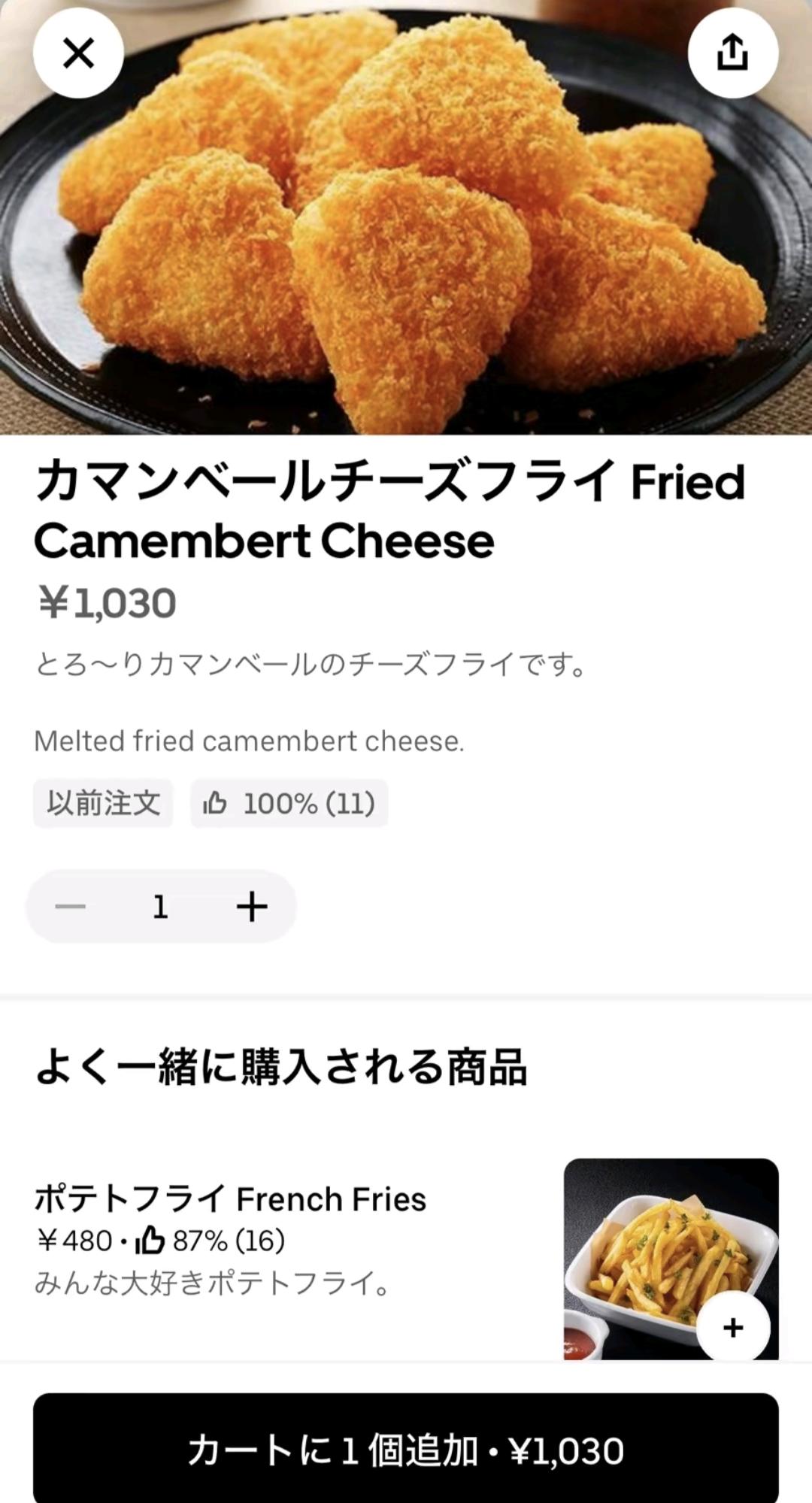The width and height of the screenshot is (812, 1503).
Task: Share this menu item
Action: (x=732, y=53)
